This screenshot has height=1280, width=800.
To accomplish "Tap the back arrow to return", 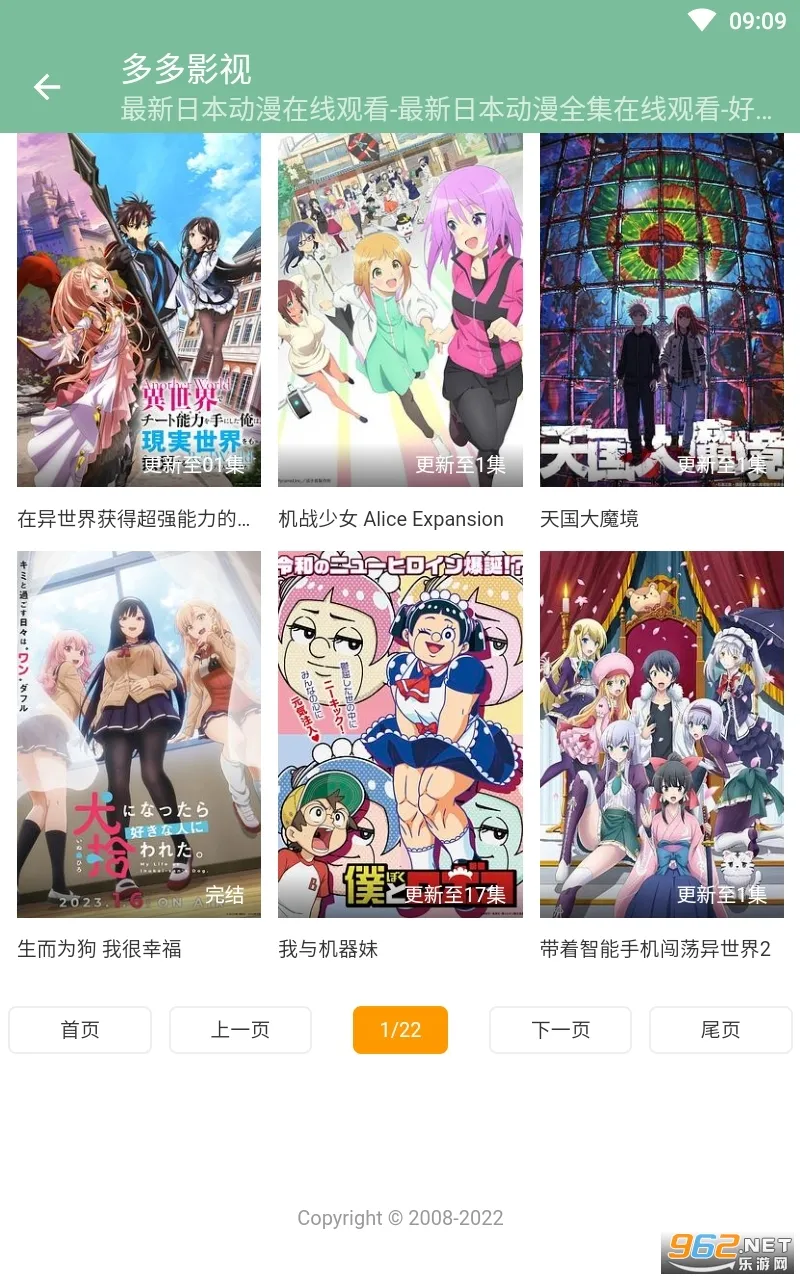I will tap(47, 87).
